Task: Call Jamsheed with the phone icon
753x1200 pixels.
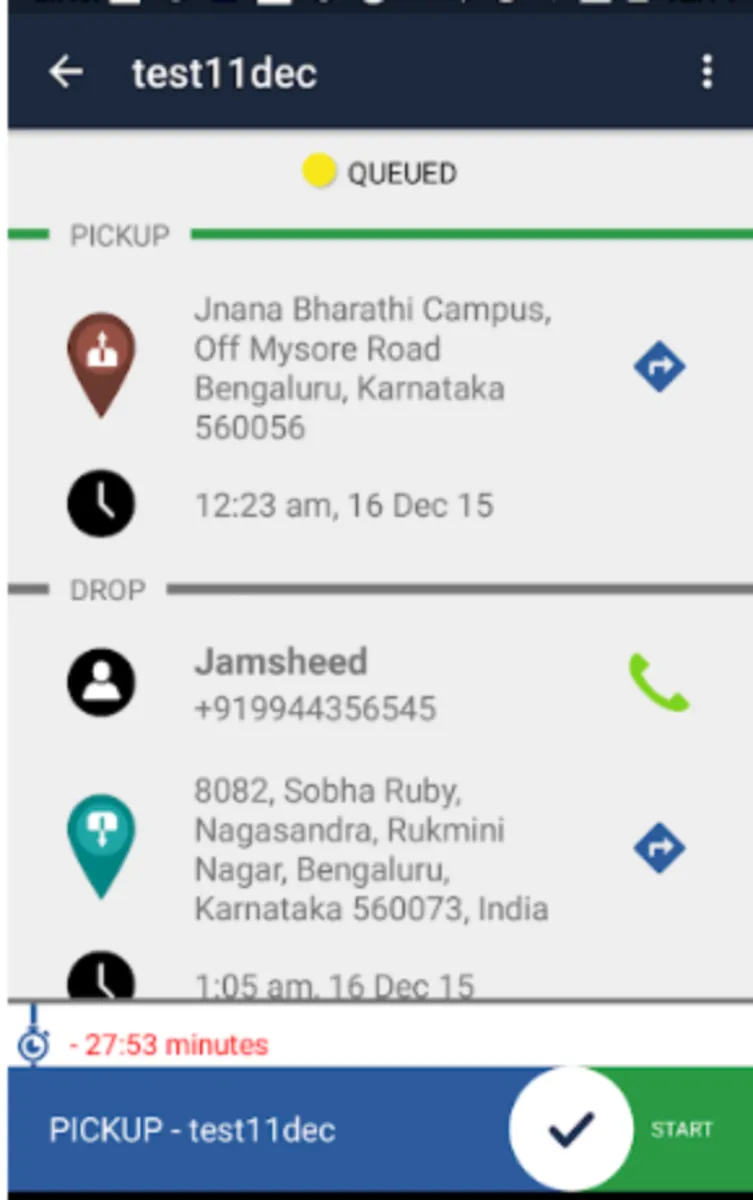Action: [658, 682]
